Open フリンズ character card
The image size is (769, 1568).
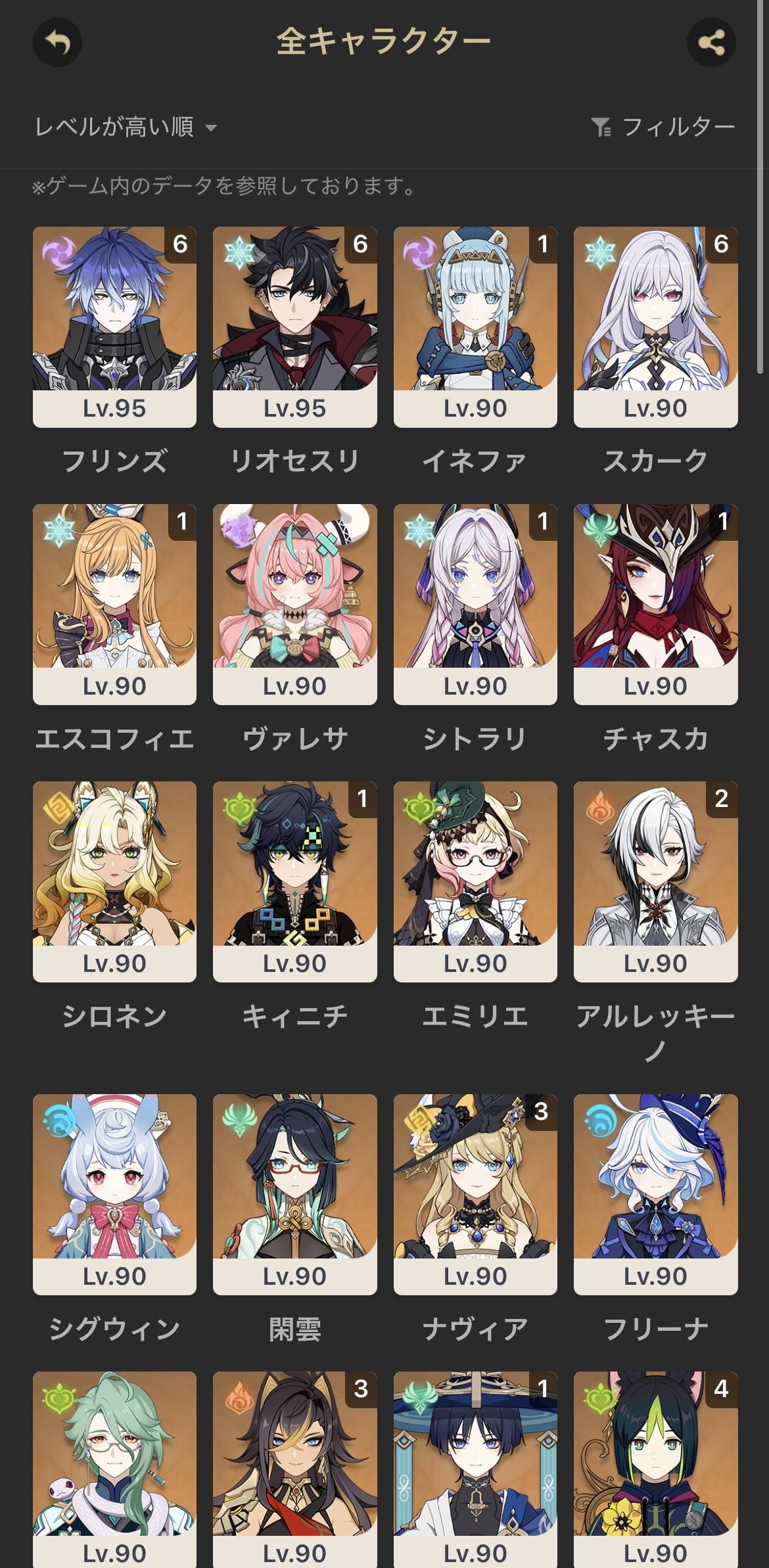coord(114,327)
